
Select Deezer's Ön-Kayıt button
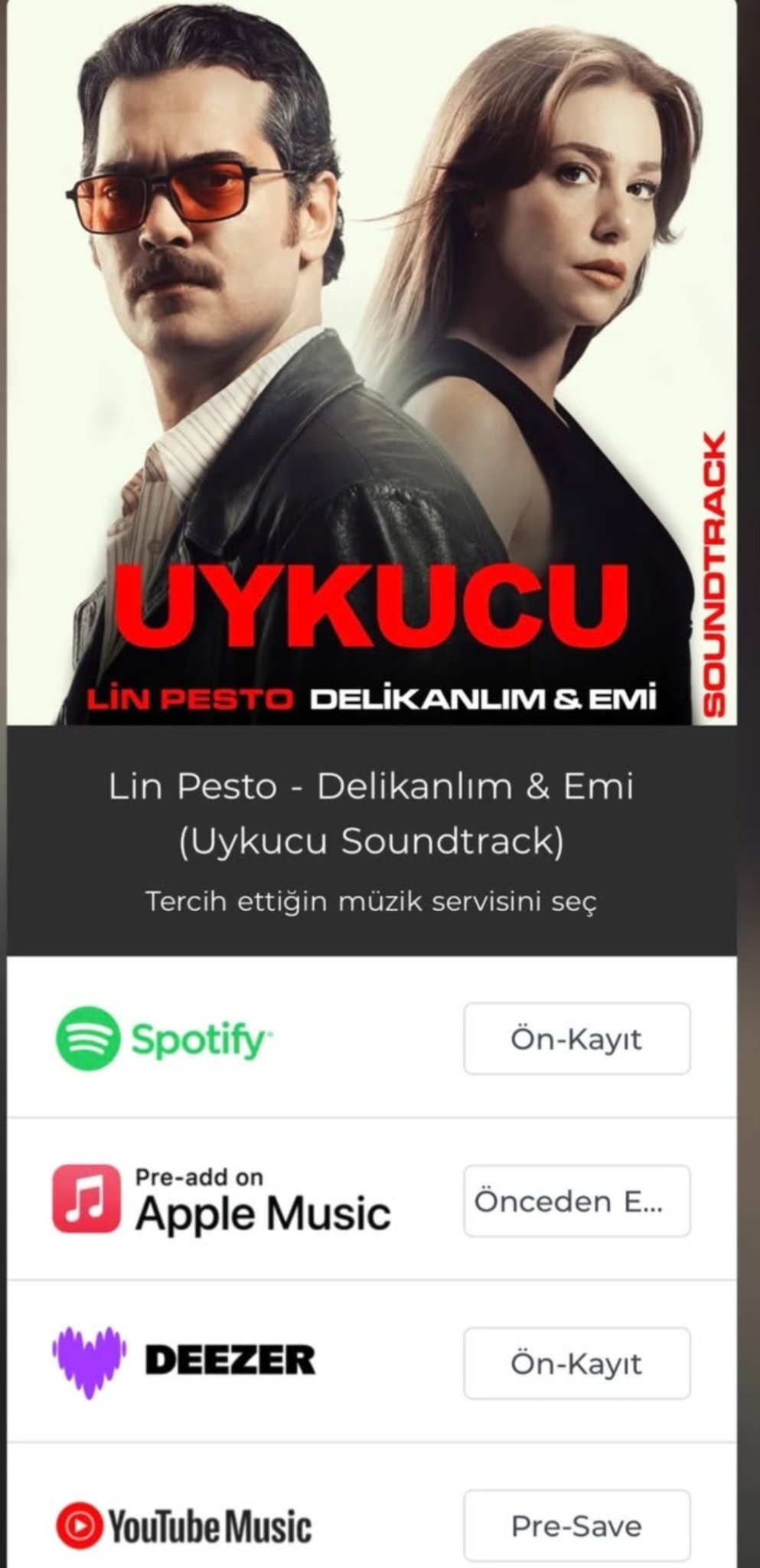(576, 1363)
